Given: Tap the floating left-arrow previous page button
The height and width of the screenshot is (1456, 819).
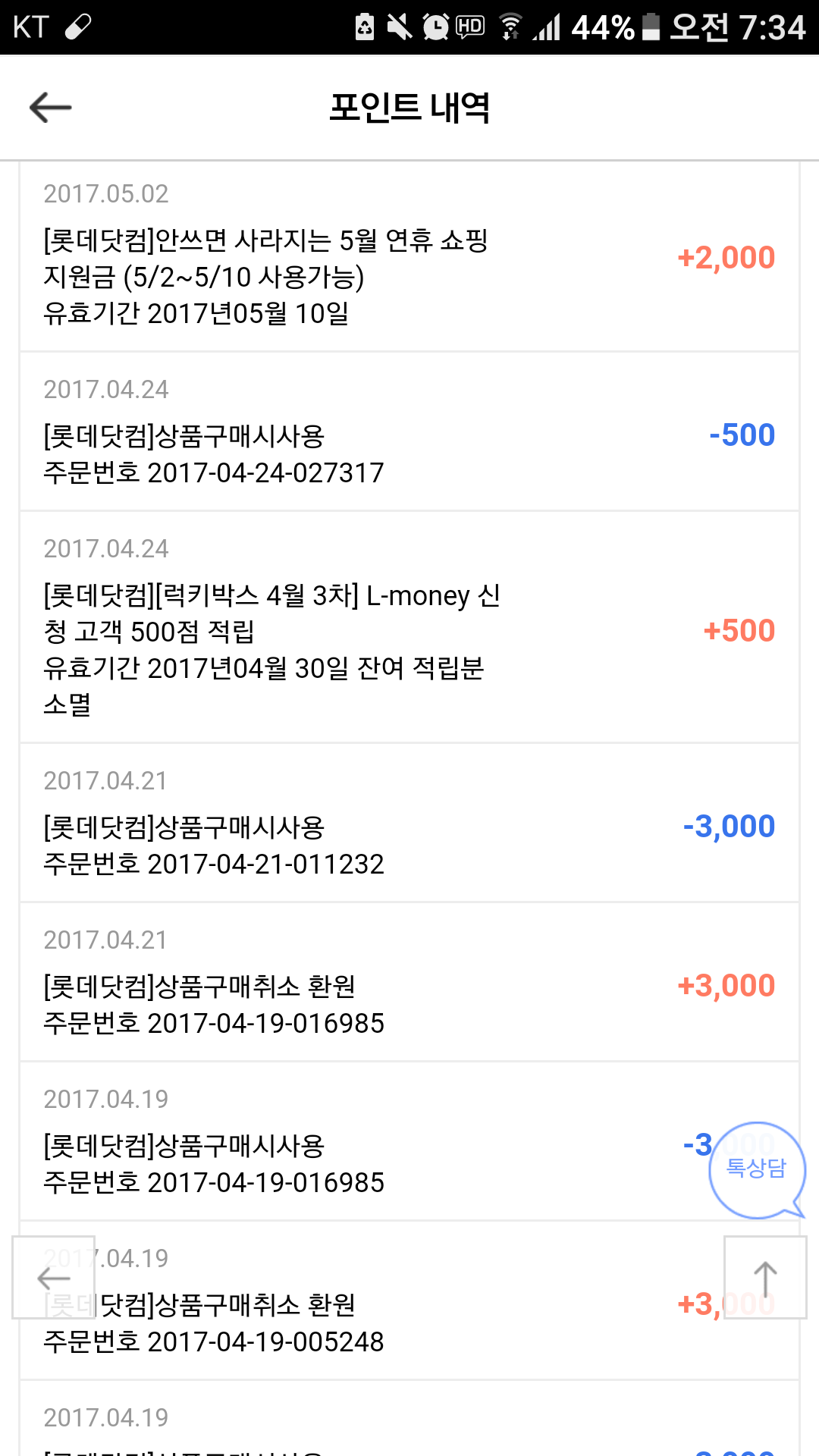Looking at the screenshot, I should click(53, 1278).
